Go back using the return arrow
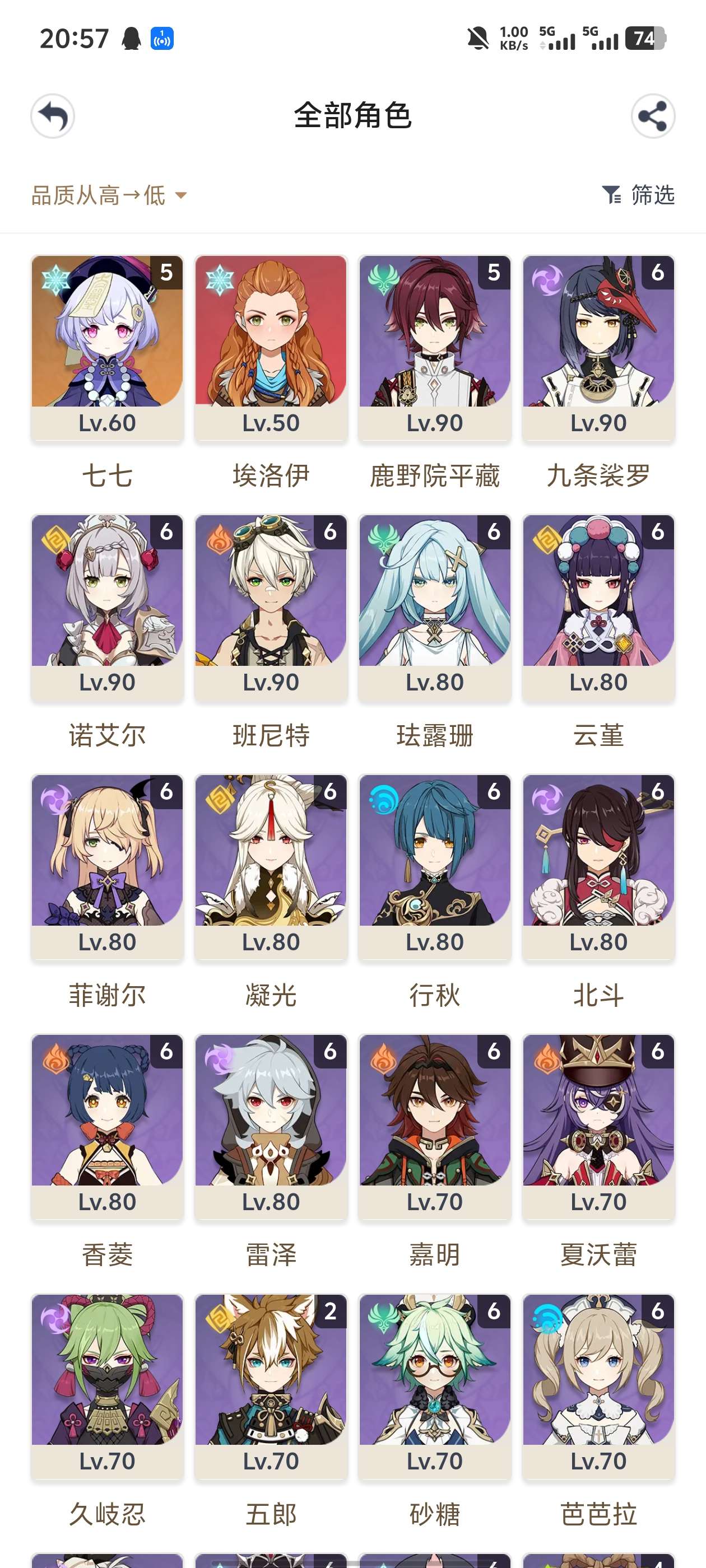Image resolution: width=706 pixels, height=1568 pixels. click(x=53, y=116)
